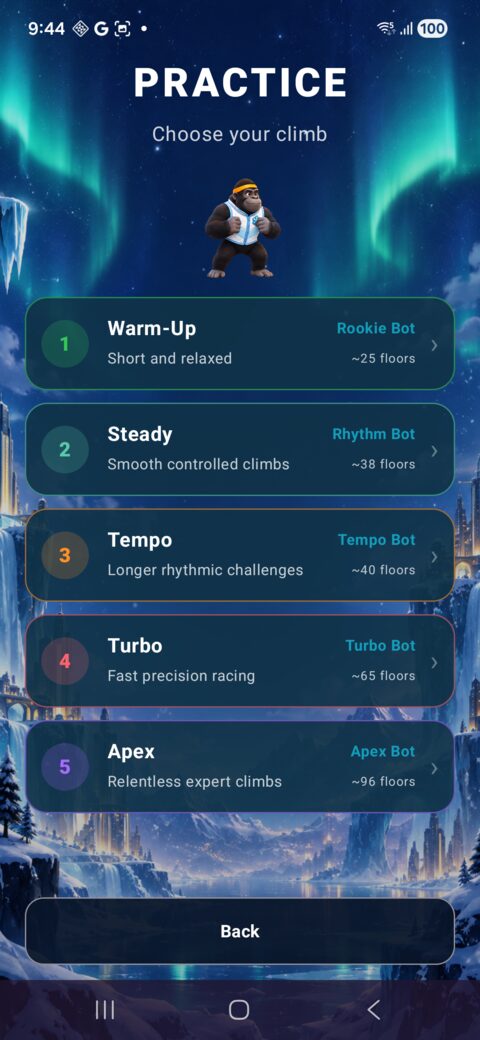Image resolution: width=480 pixels, height=1040 pixels.
Task: Select the Warm-Up practice climb
Action: click(240, 344)
